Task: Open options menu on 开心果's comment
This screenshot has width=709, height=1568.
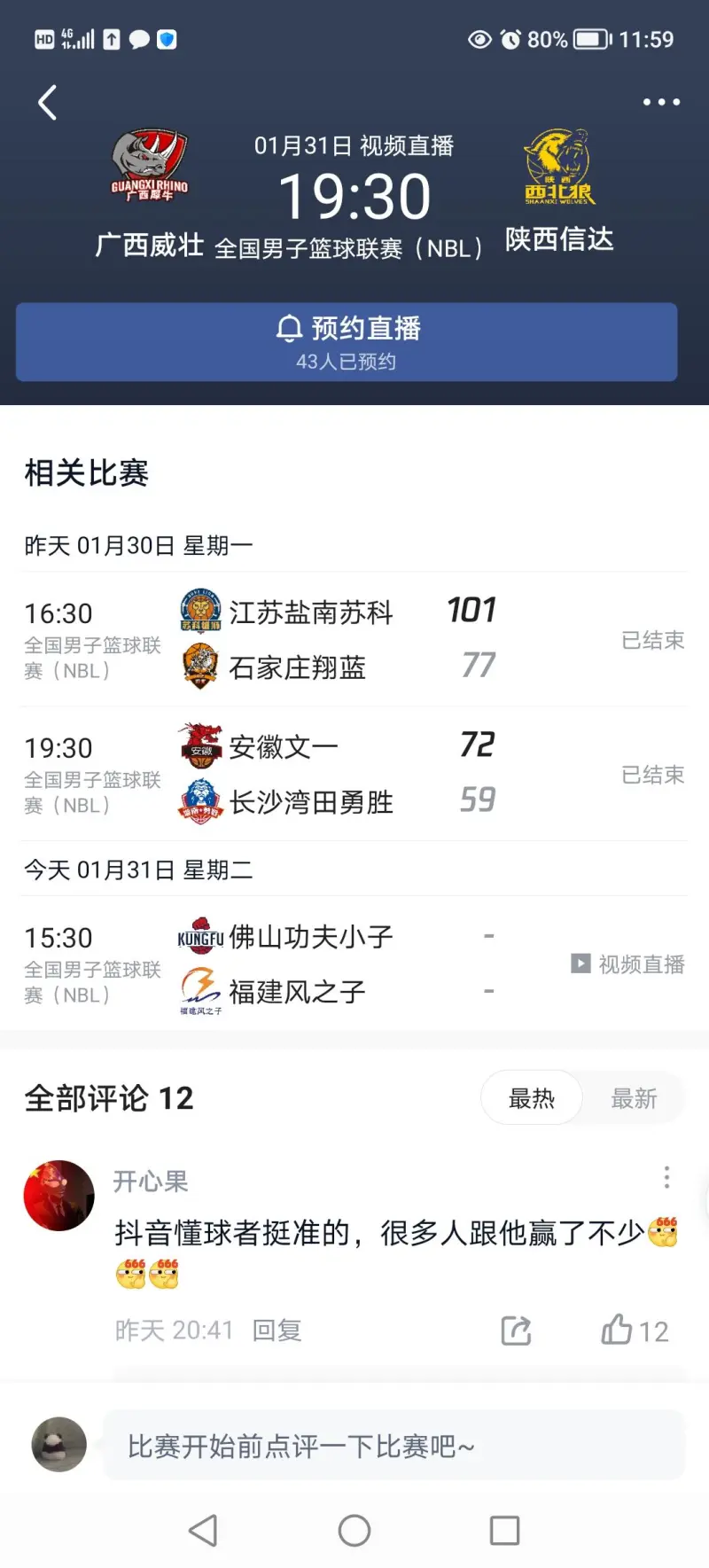Action: point(666,1177)
